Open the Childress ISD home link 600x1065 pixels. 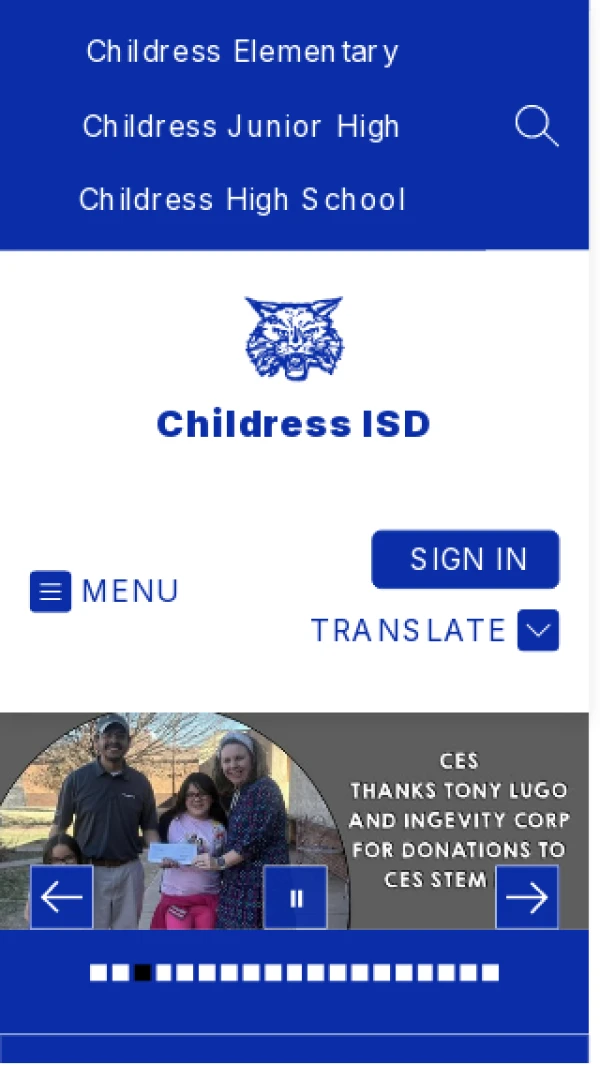(x=294, y=424)
